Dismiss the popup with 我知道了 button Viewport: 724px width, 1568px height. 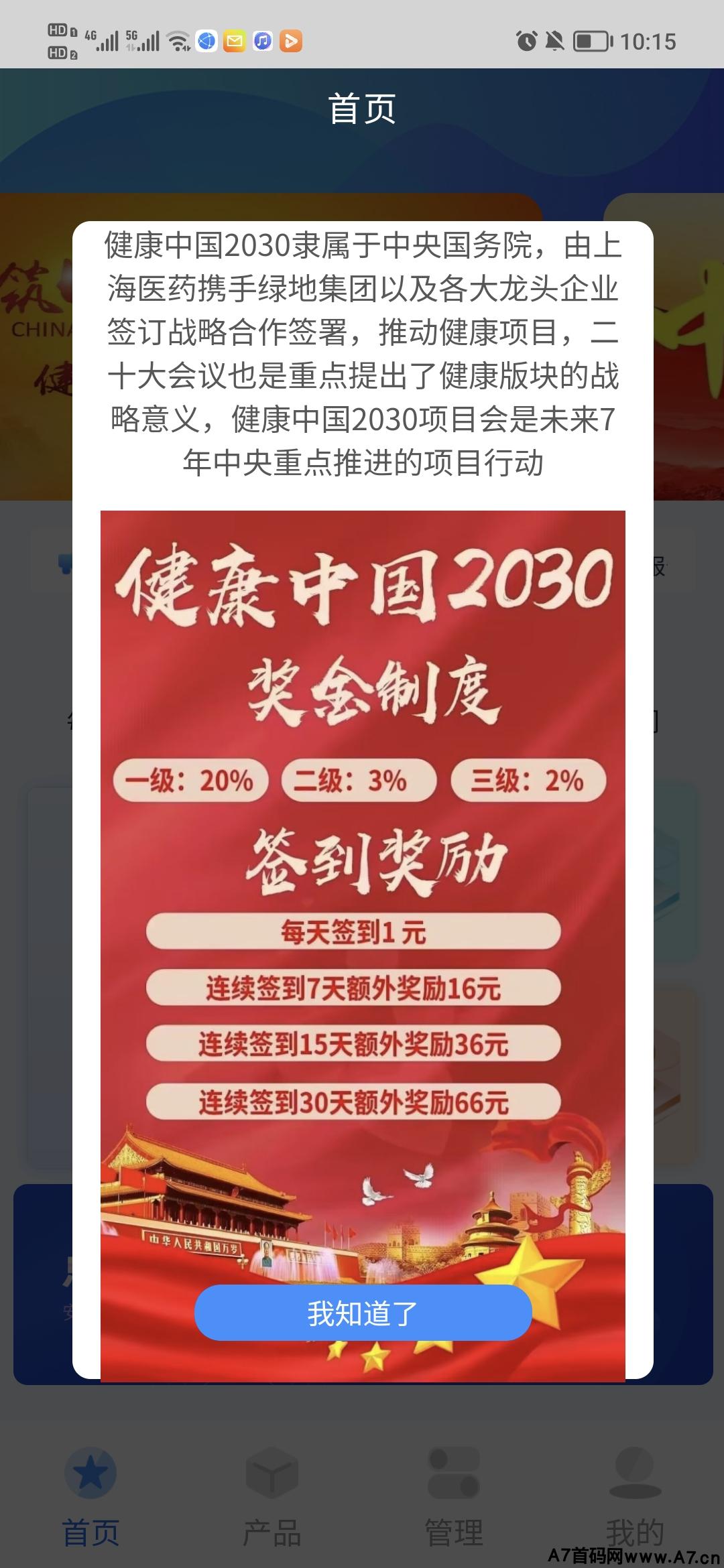click(363, 1313)
